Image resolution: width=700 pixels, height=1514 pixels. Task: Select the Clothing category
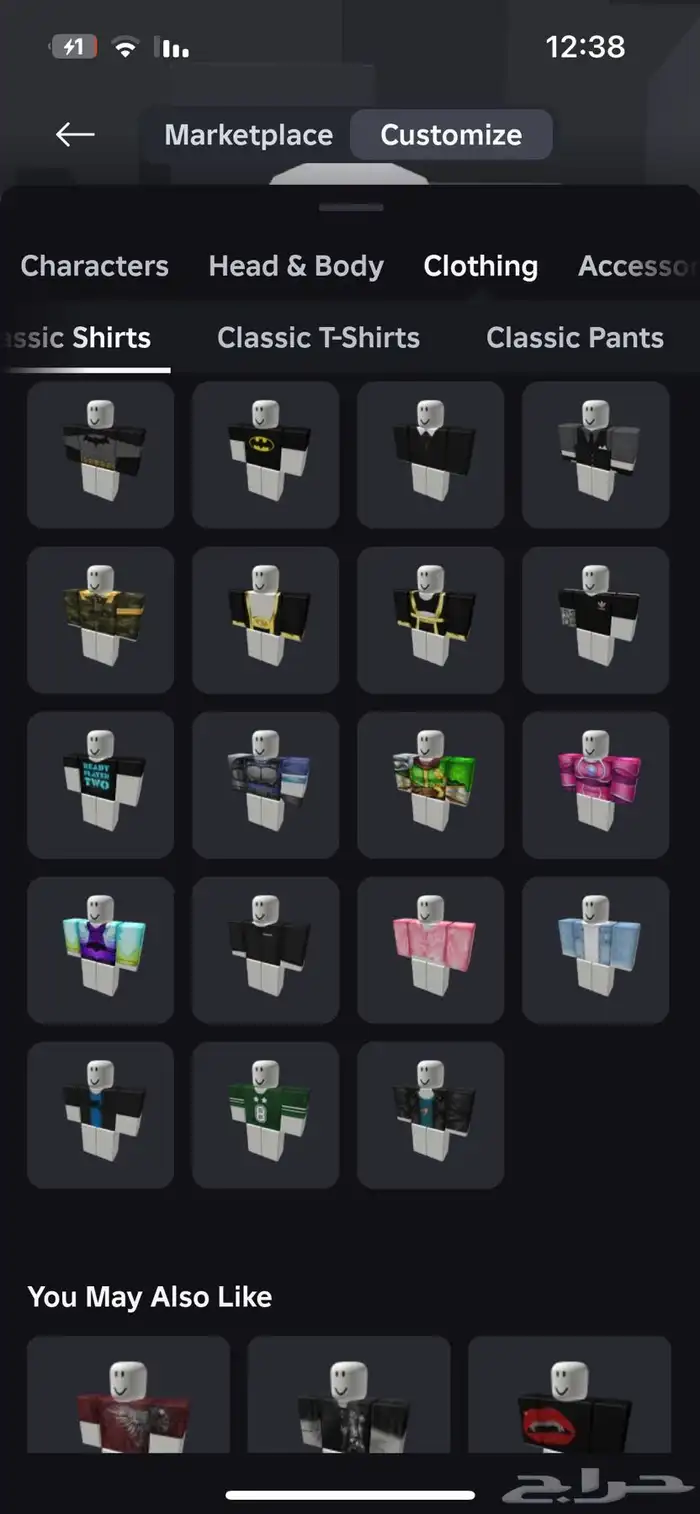point(480,266)
